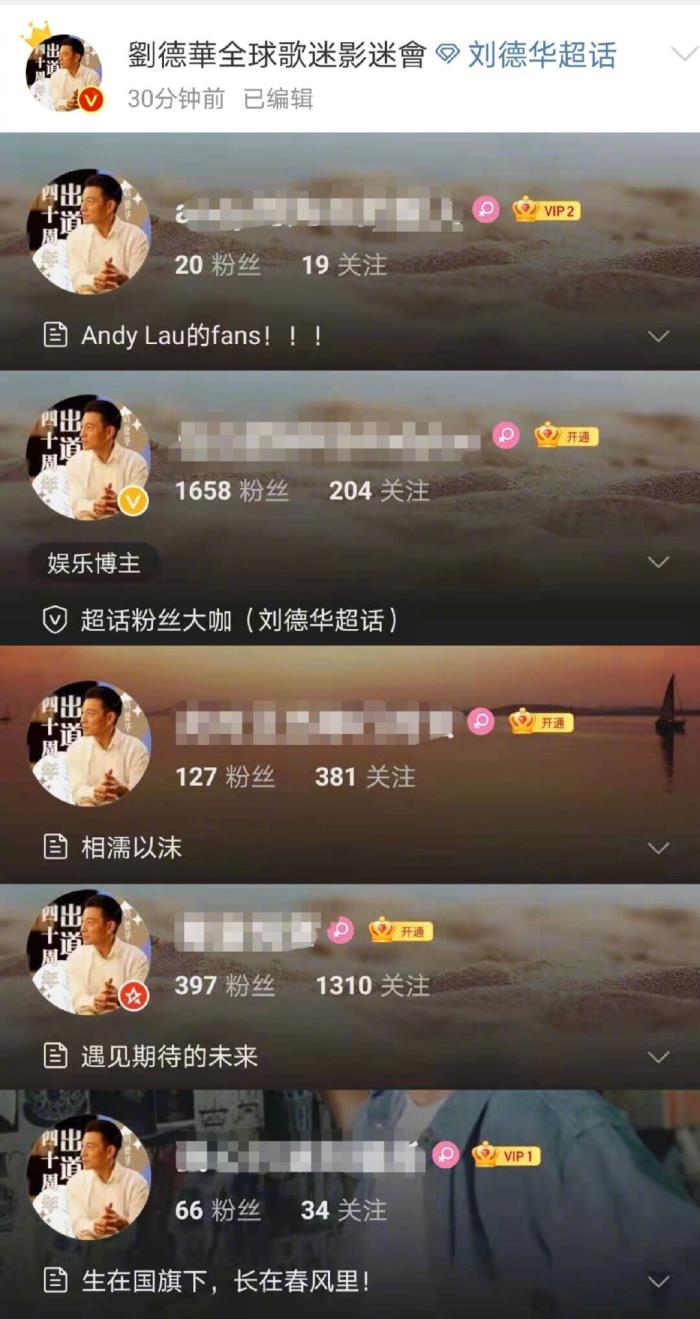This screenshot has width=700, height=1319.
Task: Expand the post options chevron
Action: [x=683, y=53]
